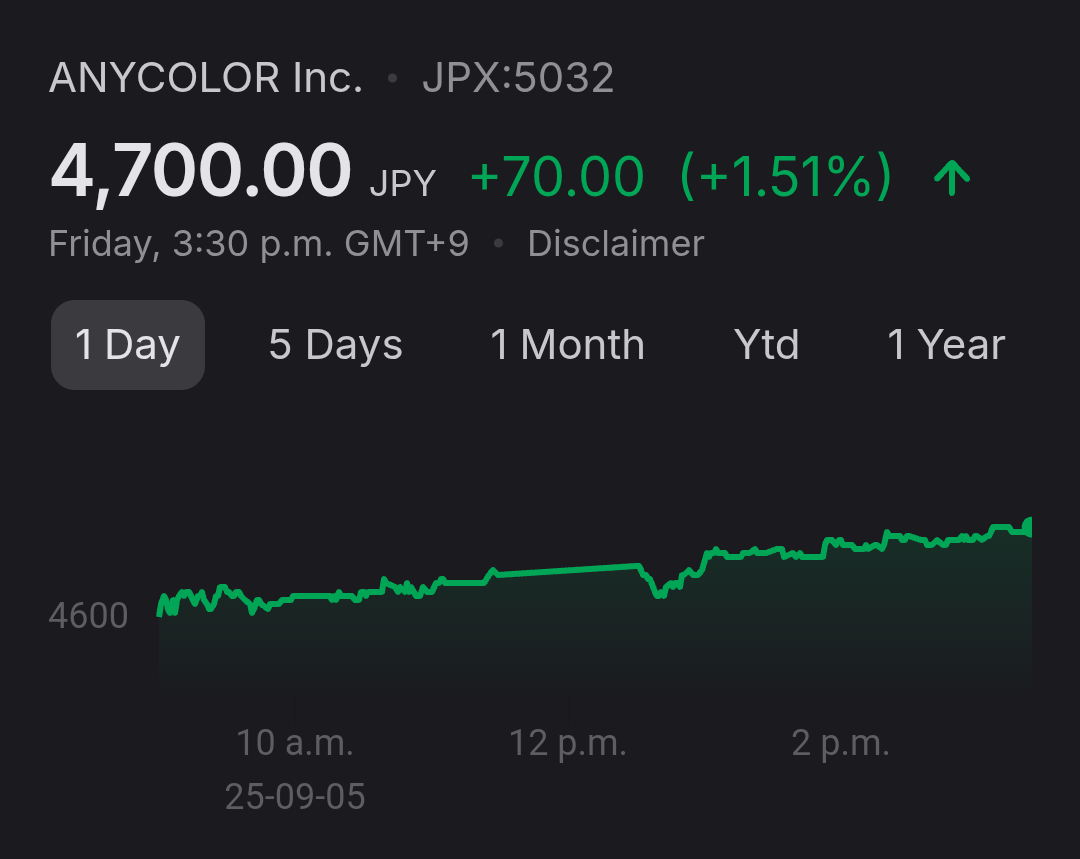Select the 1 Day range
1080x859 pixels.
(128, 345)
